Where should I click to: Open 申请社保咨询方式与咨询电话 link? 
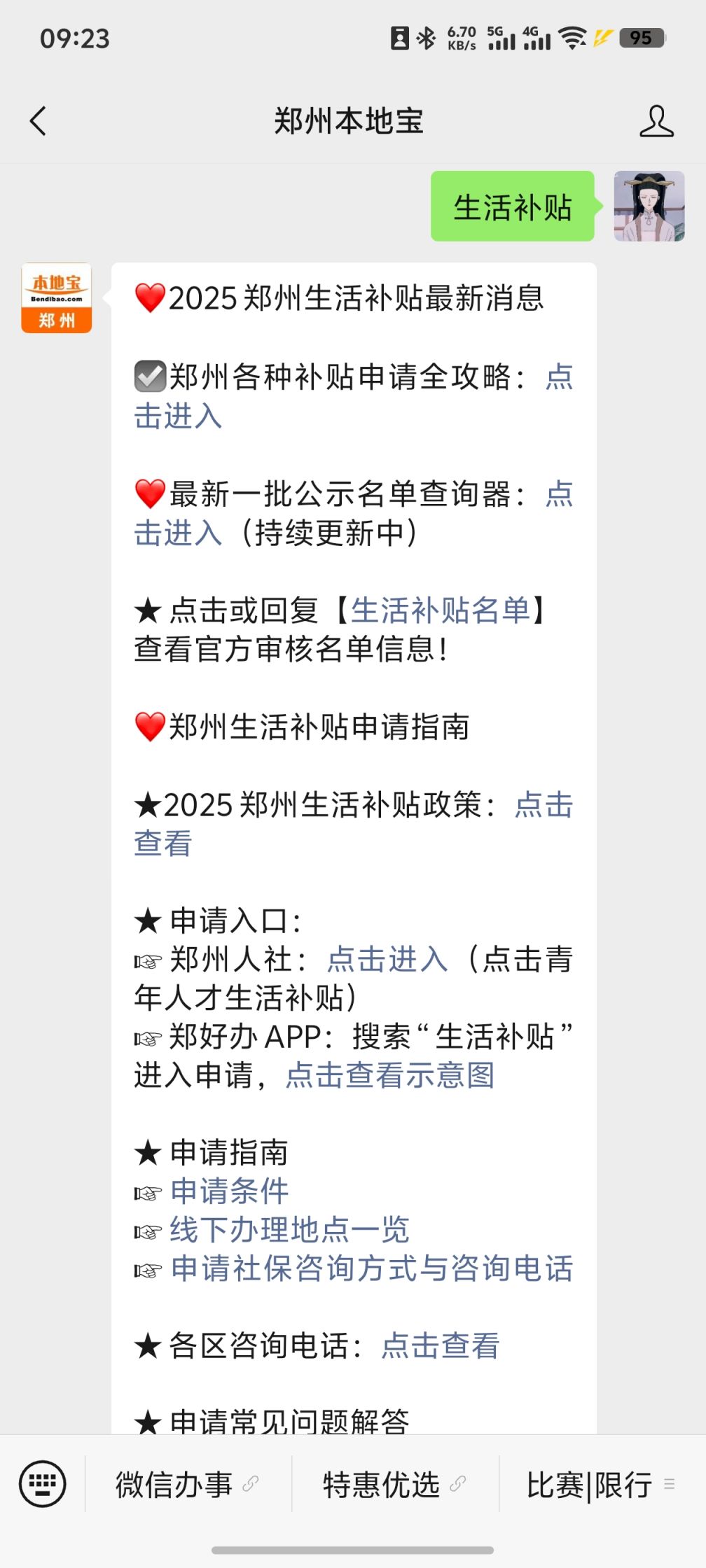(372, 1268)
